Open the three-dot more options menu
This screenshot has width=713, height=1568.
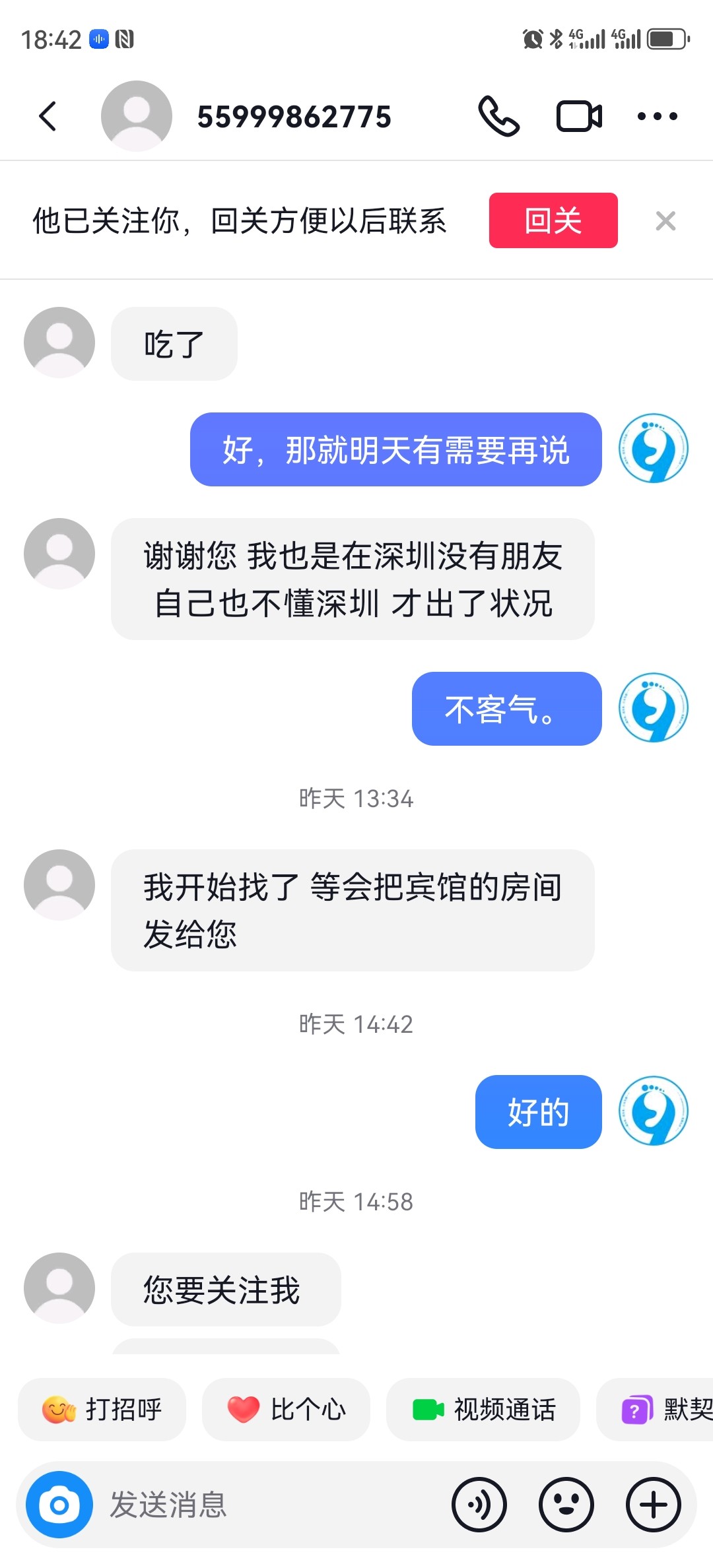pos(657,117)
